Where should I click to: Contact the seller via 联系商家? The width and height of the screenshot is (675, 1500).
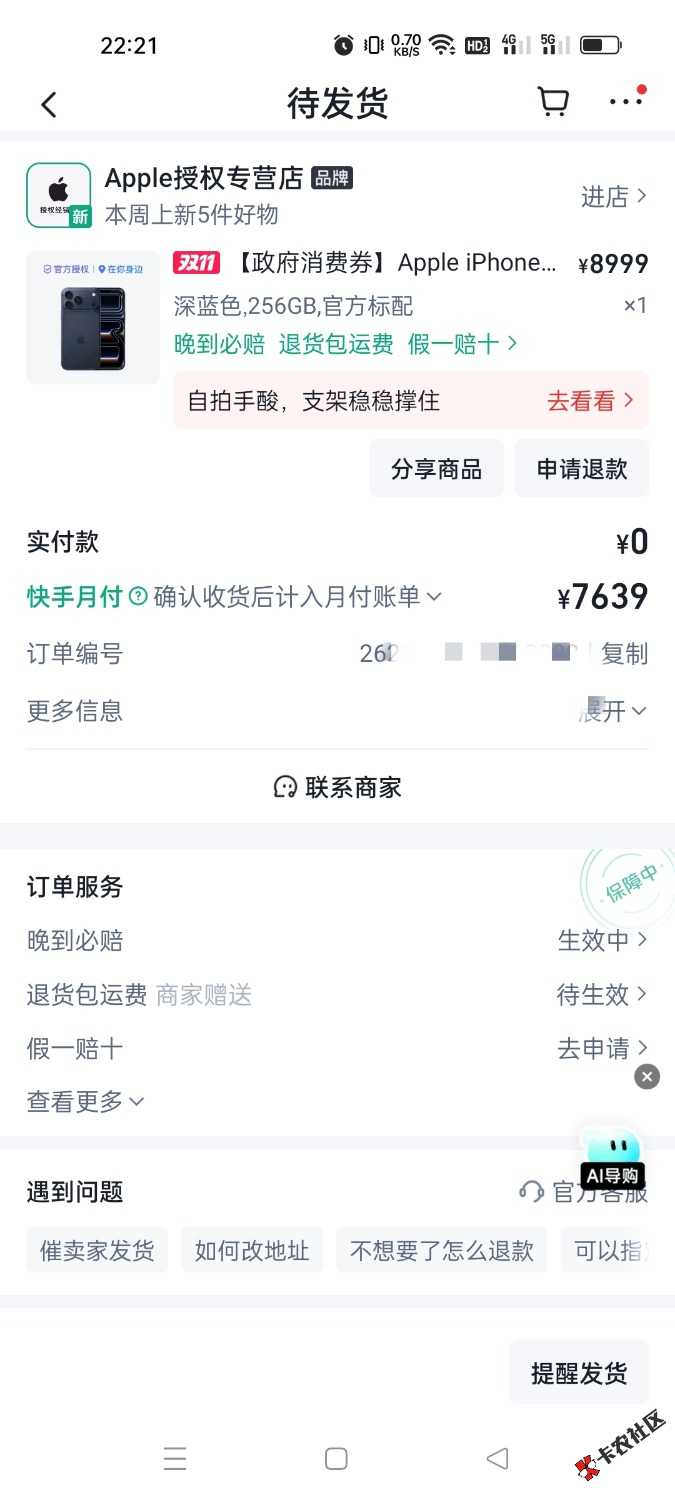point(338,787)
